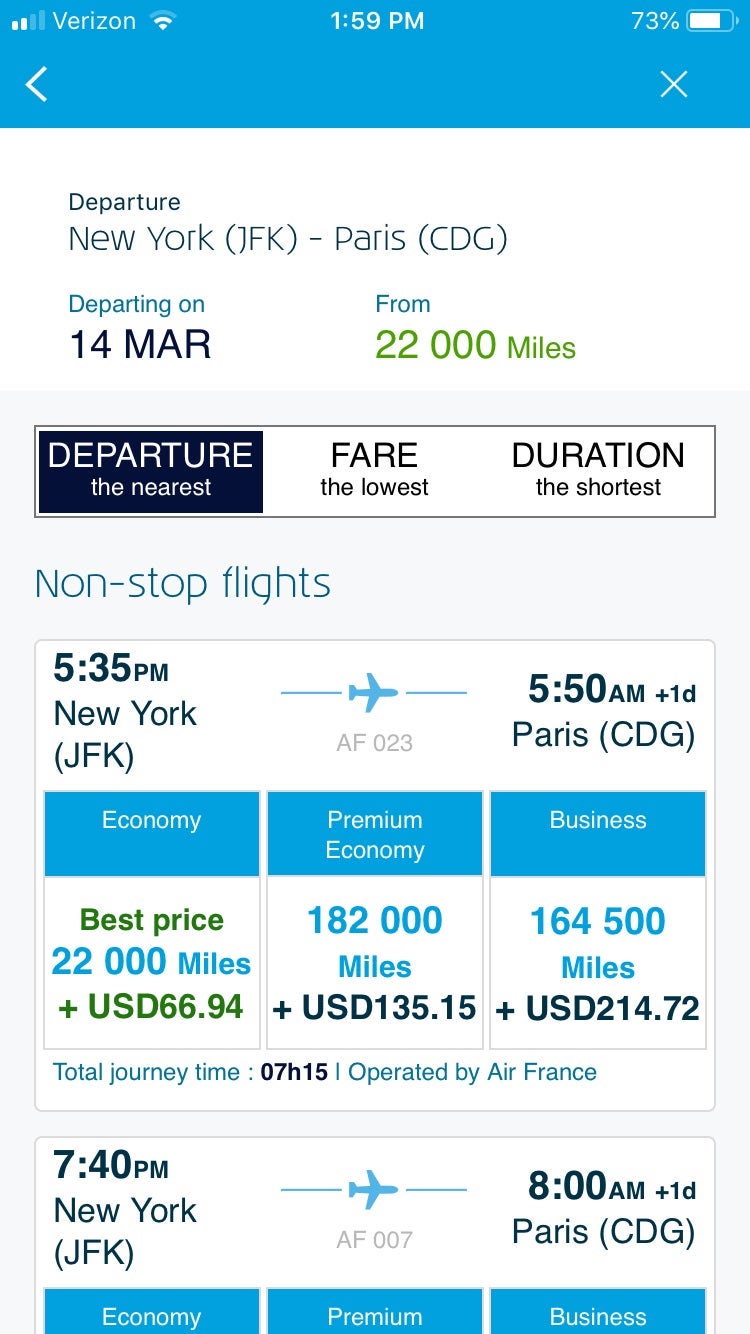Go back using the top-left arrow
Image resolution: width=750 pixels, height=1334 pixels.
coord(37,84)
